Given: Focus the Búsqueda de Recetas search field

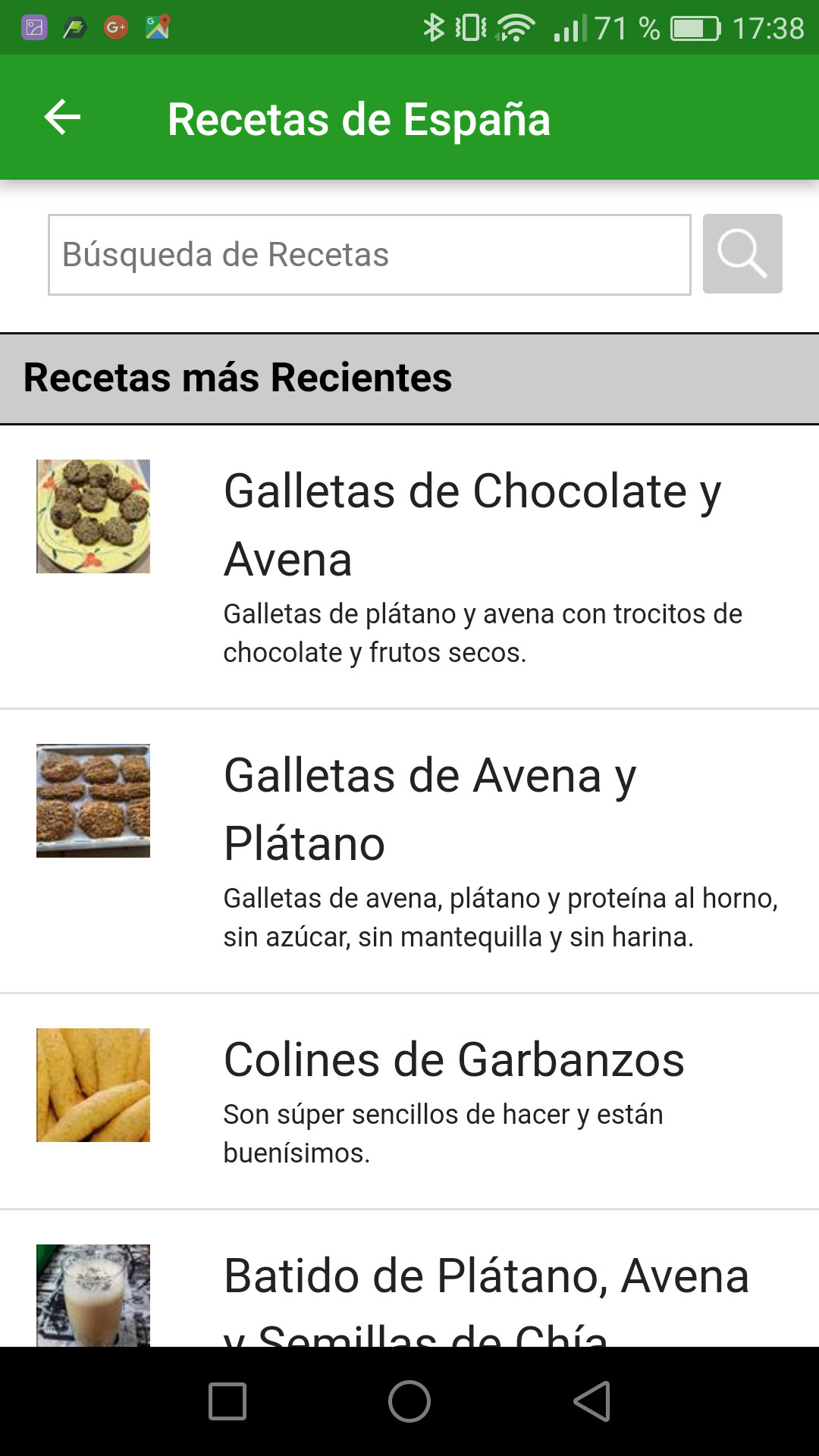Looking at the screenshot, I should coord(369,255).
